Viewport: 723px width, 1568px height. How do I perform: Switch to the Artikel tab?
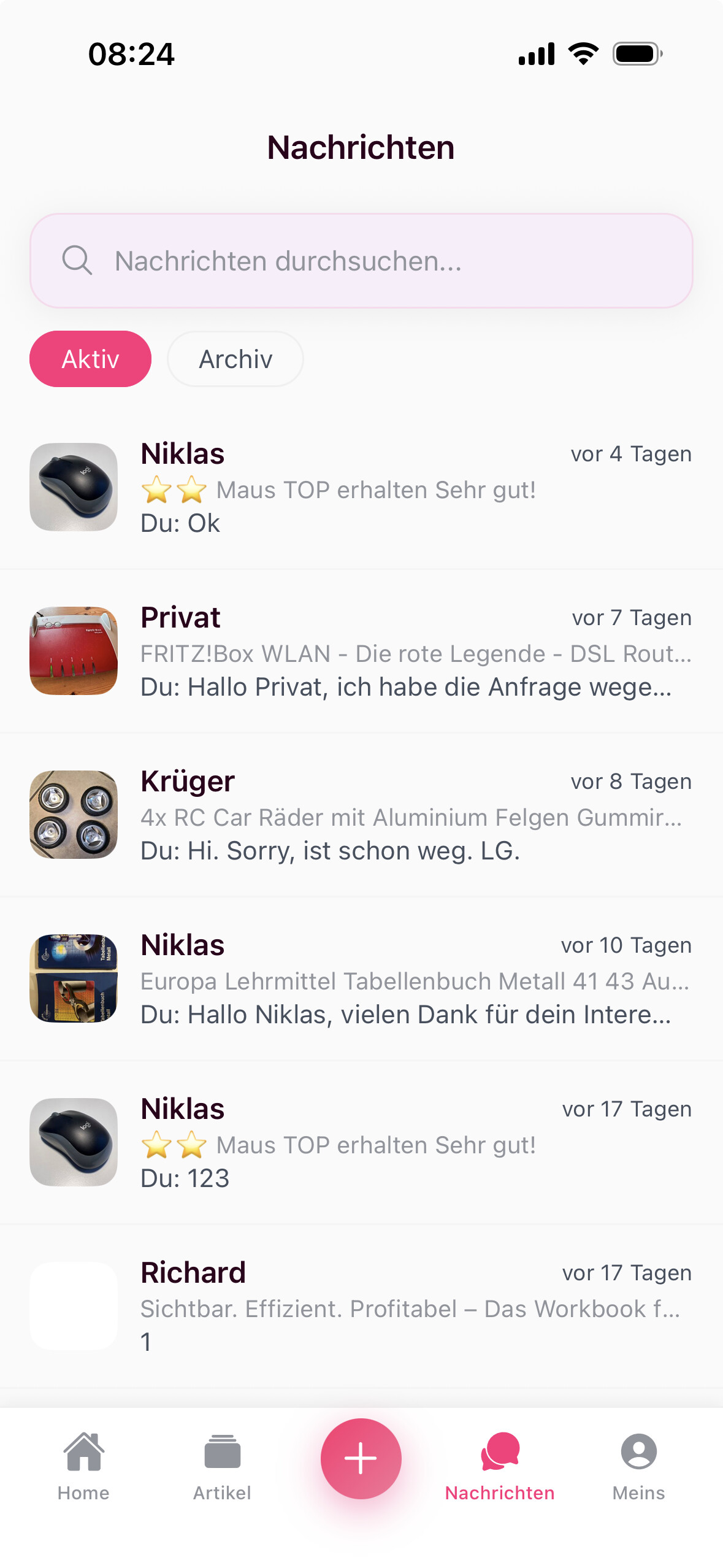pyautogui.click(x=222, y=1466)
